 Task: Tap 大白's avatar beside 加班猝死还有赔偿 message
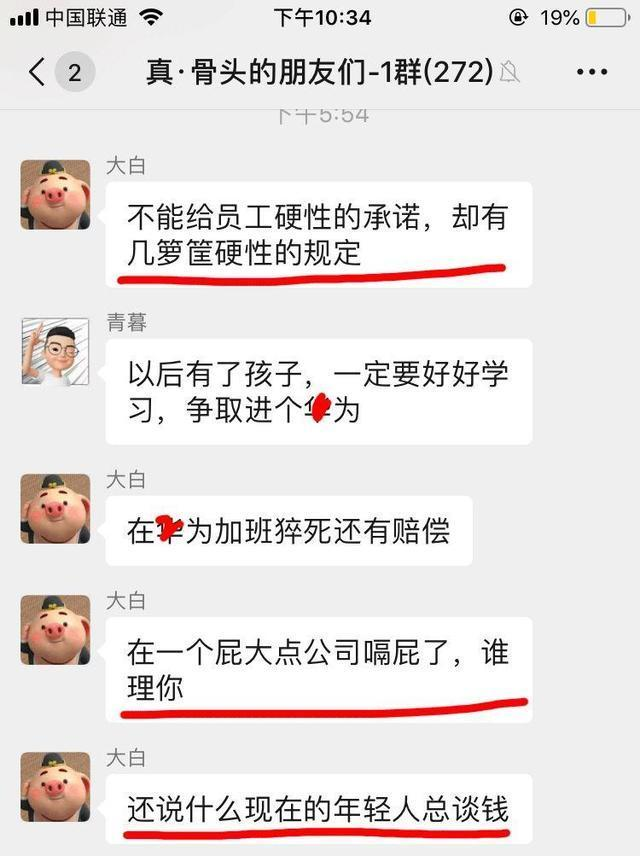(x=55, y=508)
